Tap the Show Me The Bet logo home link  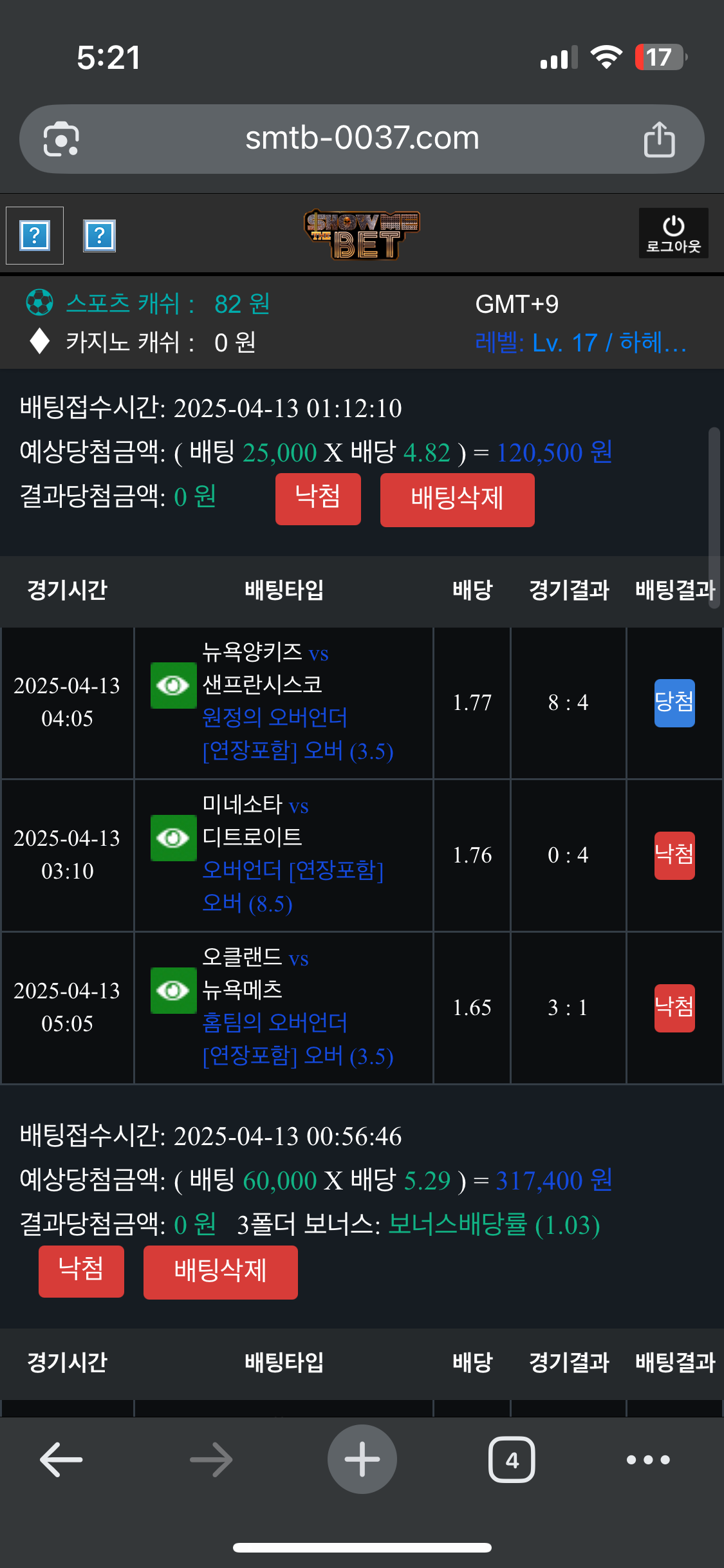click(x=362, y=234)
